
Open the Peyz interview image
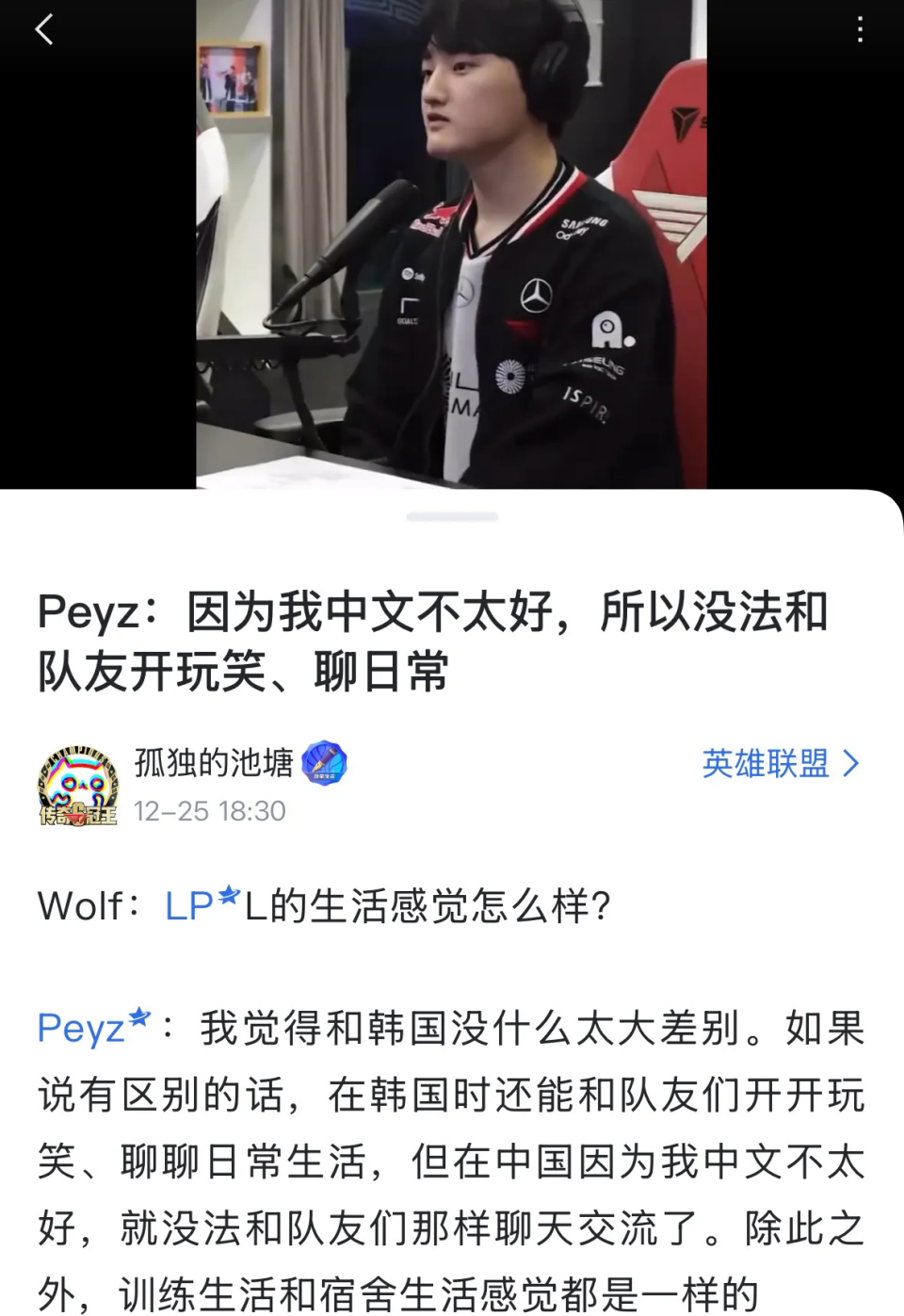tap(451, 245)
